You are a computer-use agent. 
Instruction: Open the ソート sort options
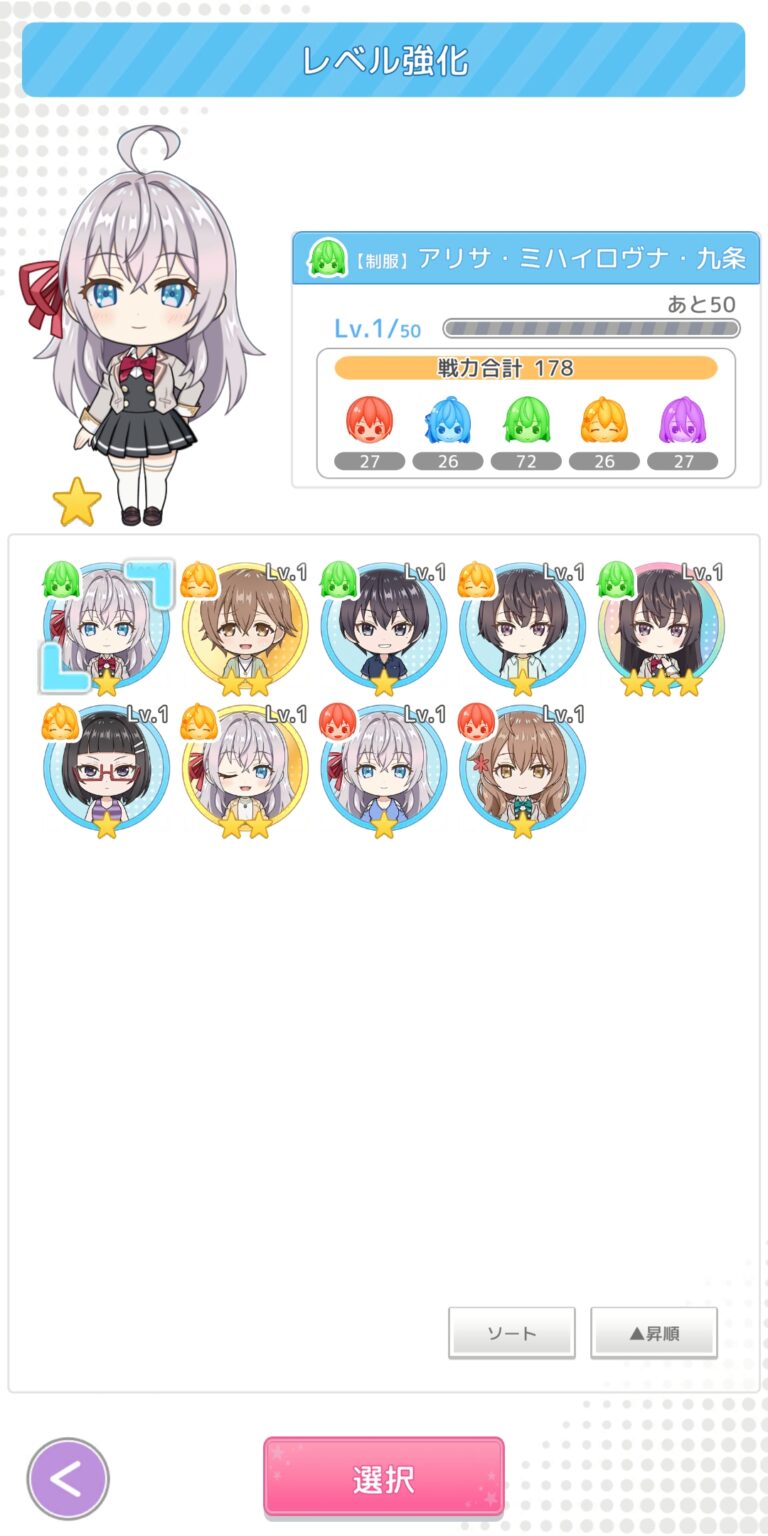(x=512, y=1332)
